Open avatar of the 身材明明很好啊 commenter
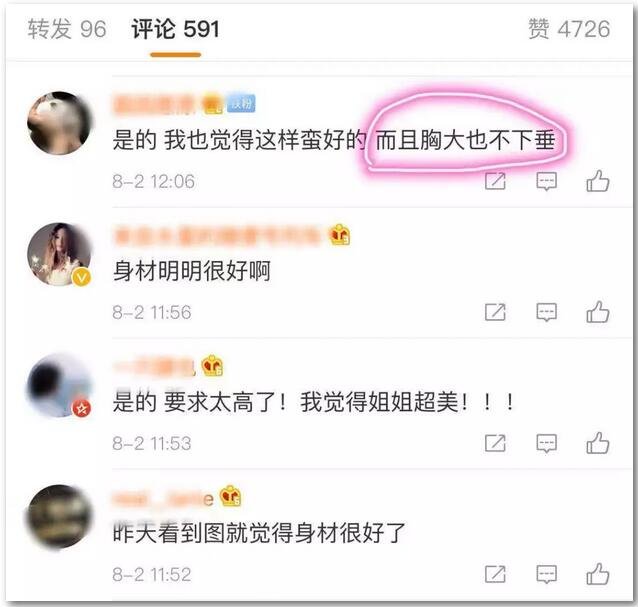The image size is (638, 607). tap(59, 254)
